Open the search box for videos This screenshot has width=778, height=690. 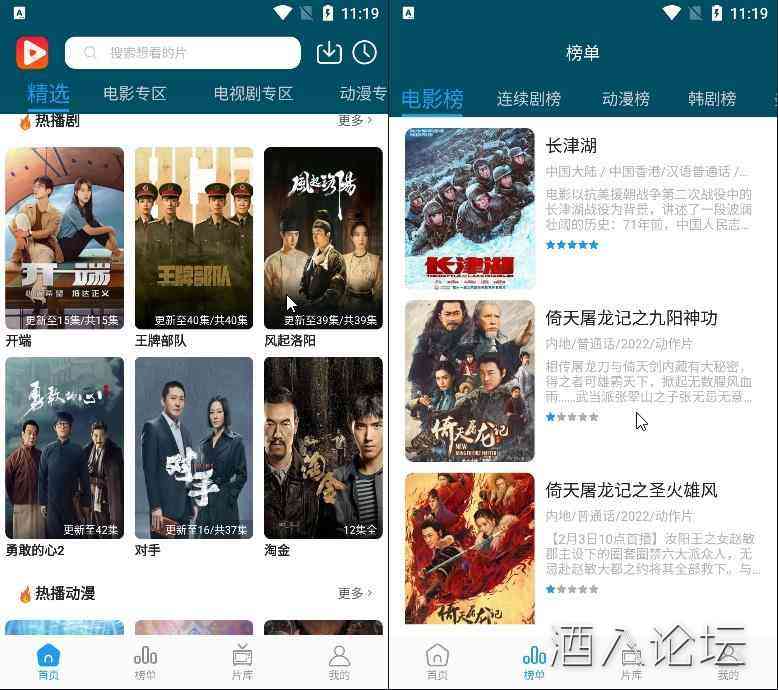(x=182, y=52)
